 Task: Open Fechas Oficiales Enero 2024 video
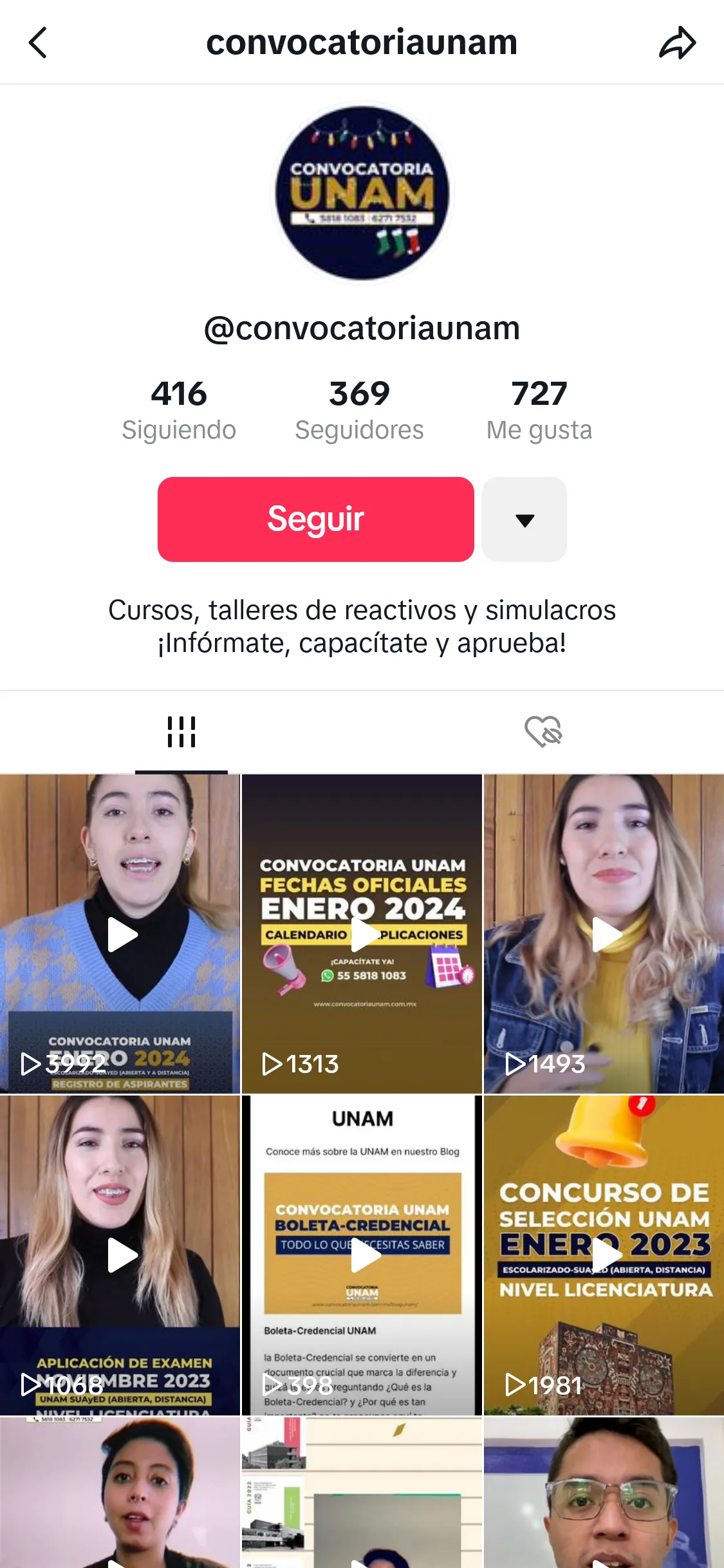click(362, 933)
